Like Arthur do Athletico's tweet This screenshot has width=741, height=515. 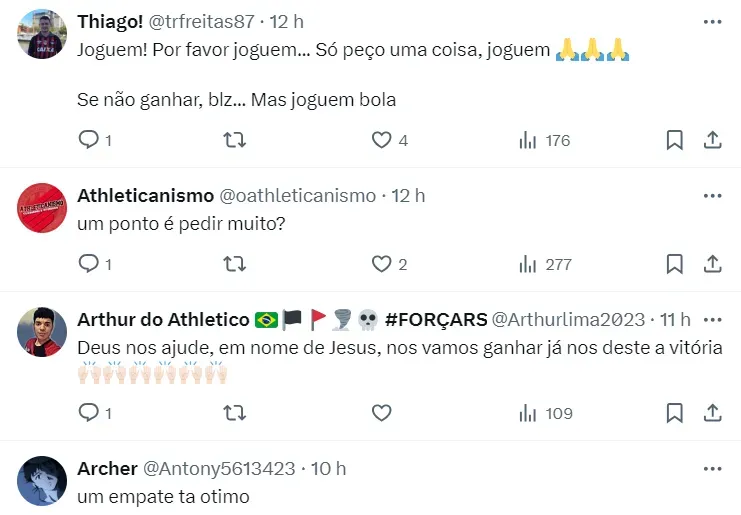[381, 412]
